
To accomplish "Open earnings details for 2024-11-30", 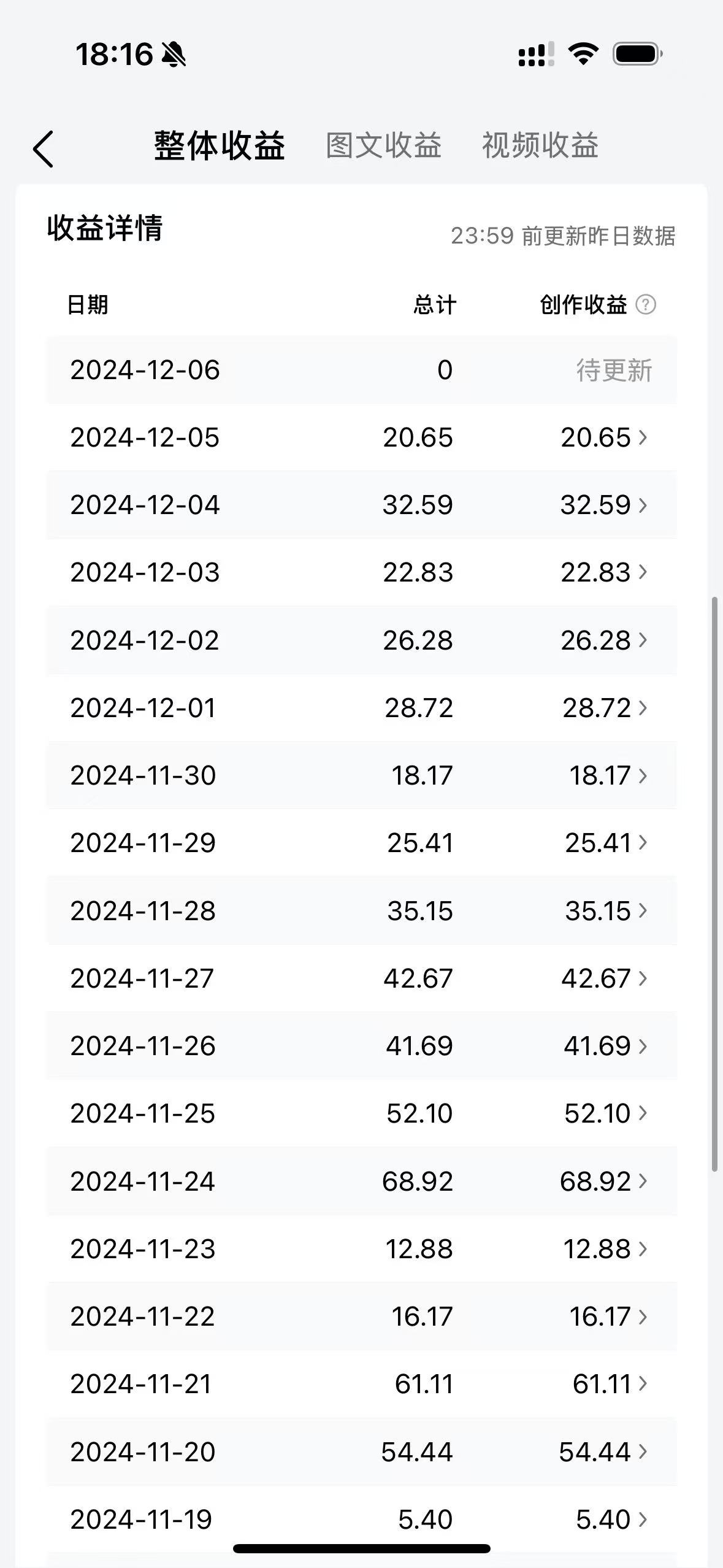I will (604, 775).
